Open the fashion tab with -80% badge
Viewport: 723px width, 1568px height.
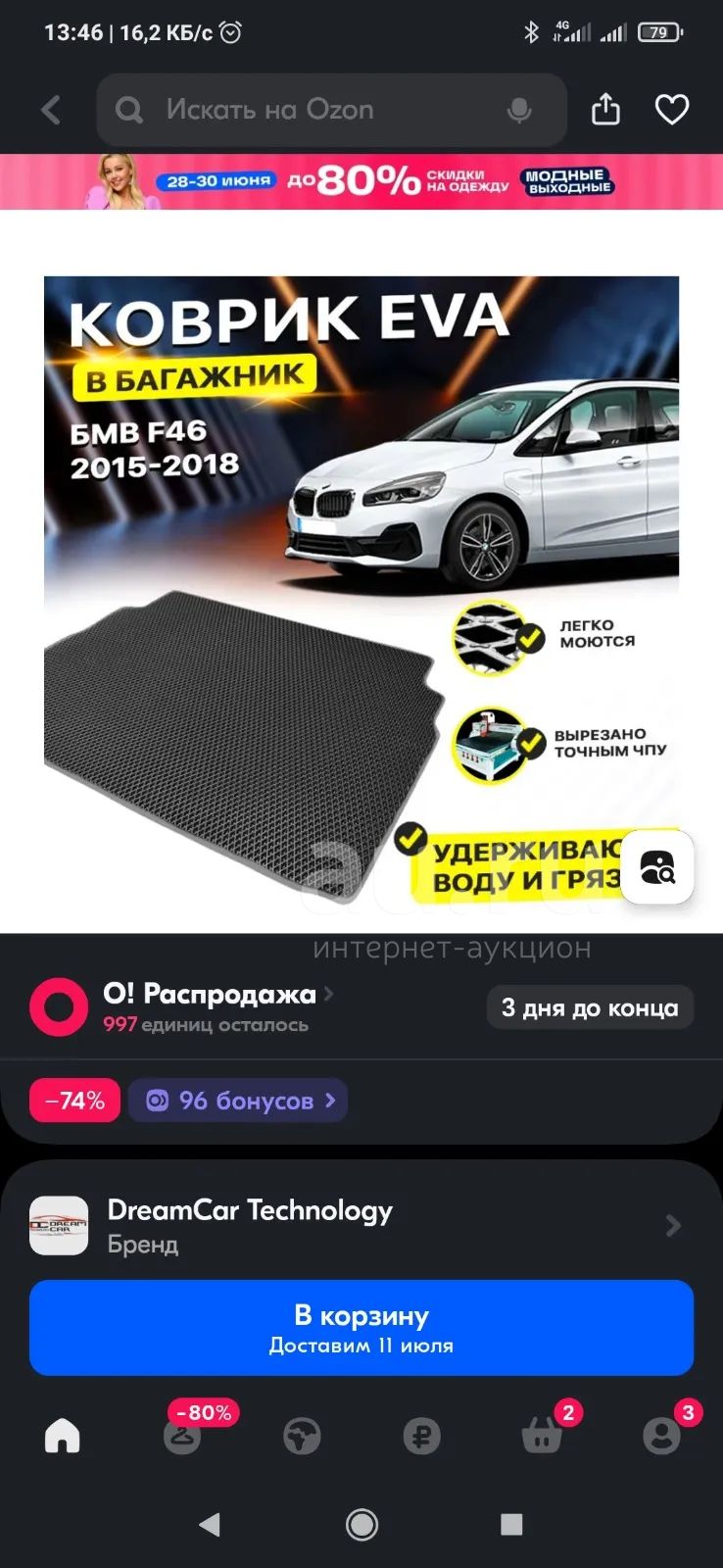(x=183, y=1436)
